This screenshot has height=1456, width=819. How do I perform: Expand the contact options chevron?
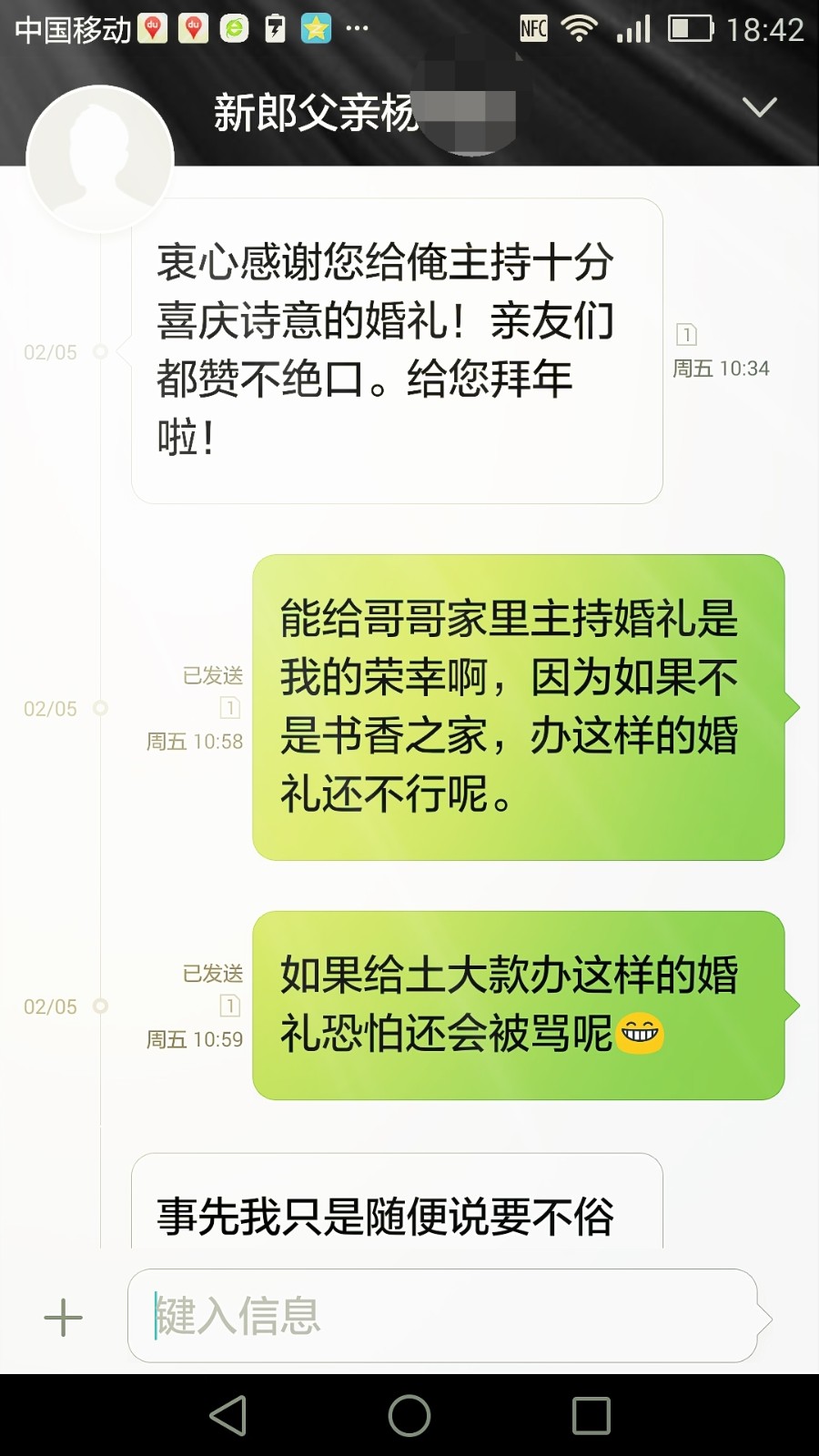(759, 107)
